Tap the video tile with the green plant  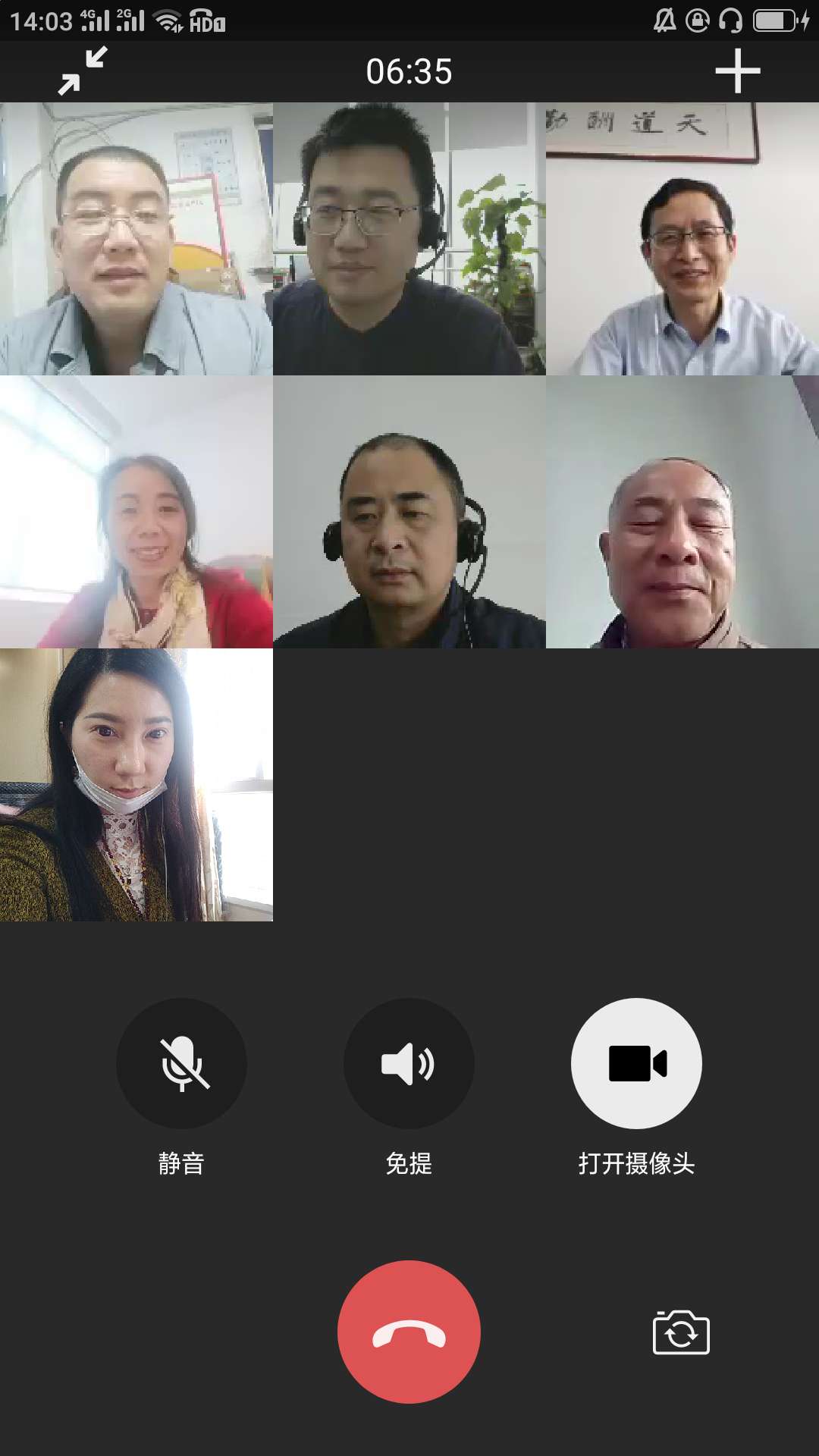[x=409, y=239]
